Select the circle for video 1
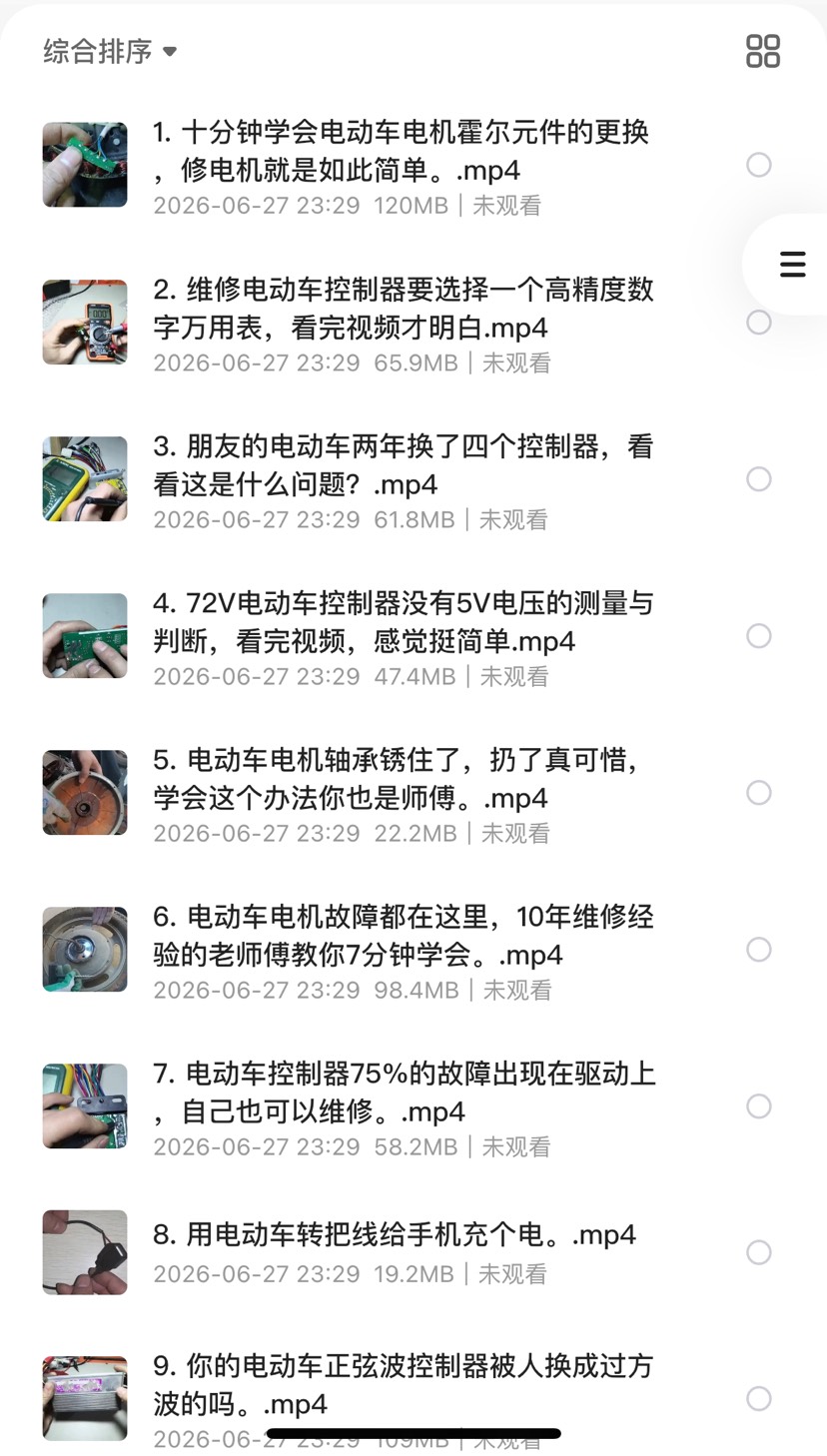 (x=759, y=165)
